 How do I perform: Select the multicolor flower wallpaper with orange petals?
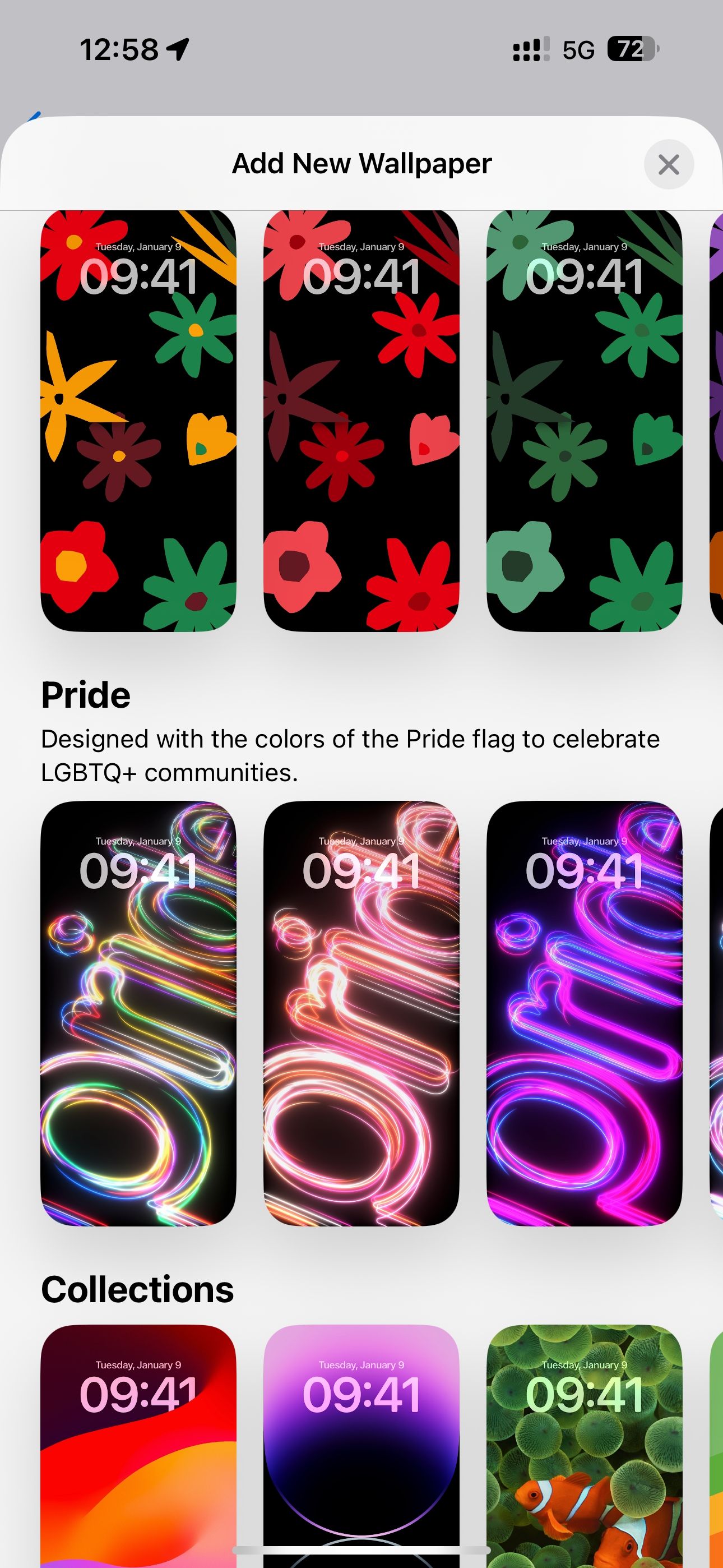(x=138, y=420)
